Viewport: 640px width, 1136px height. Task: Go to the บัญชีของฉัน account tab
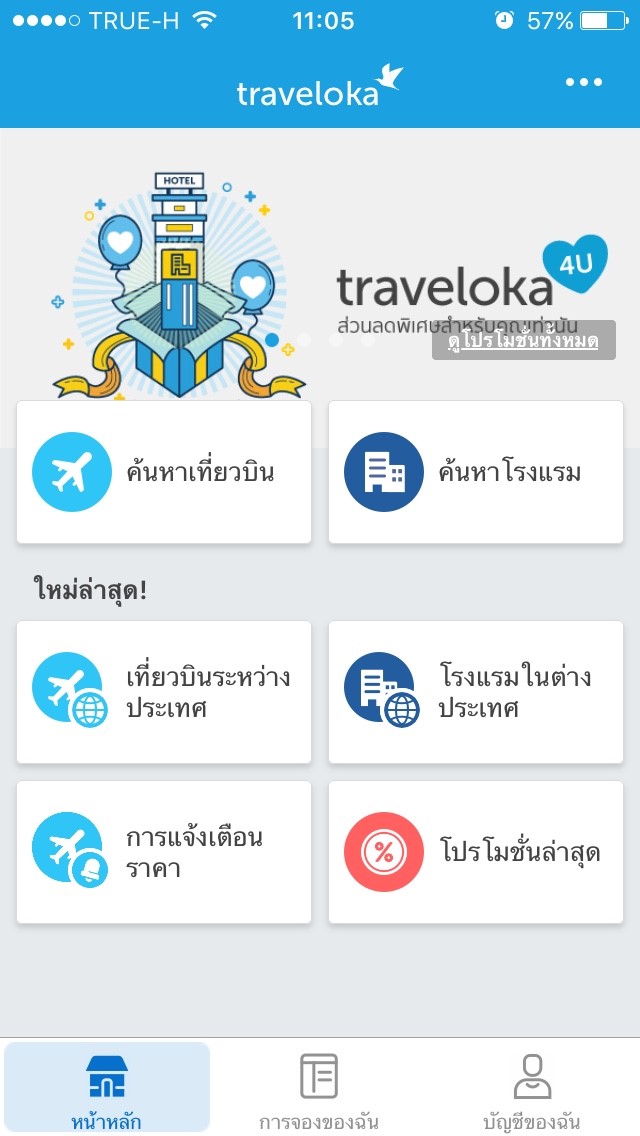(x=531, y=1088)
